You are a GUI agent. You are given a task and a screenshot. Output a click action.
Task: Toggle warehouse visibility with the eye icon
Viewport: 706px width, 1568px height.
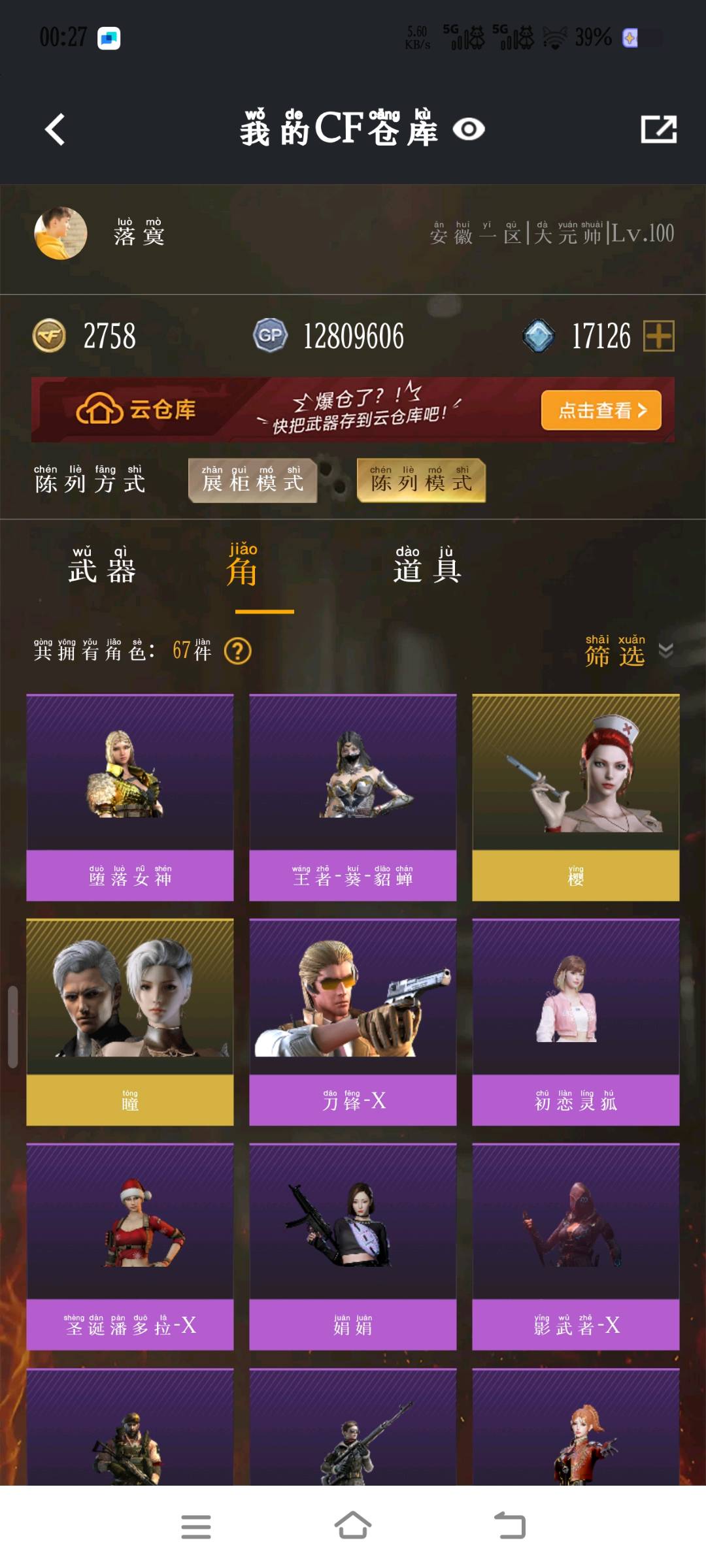click(x=469, y=129)
